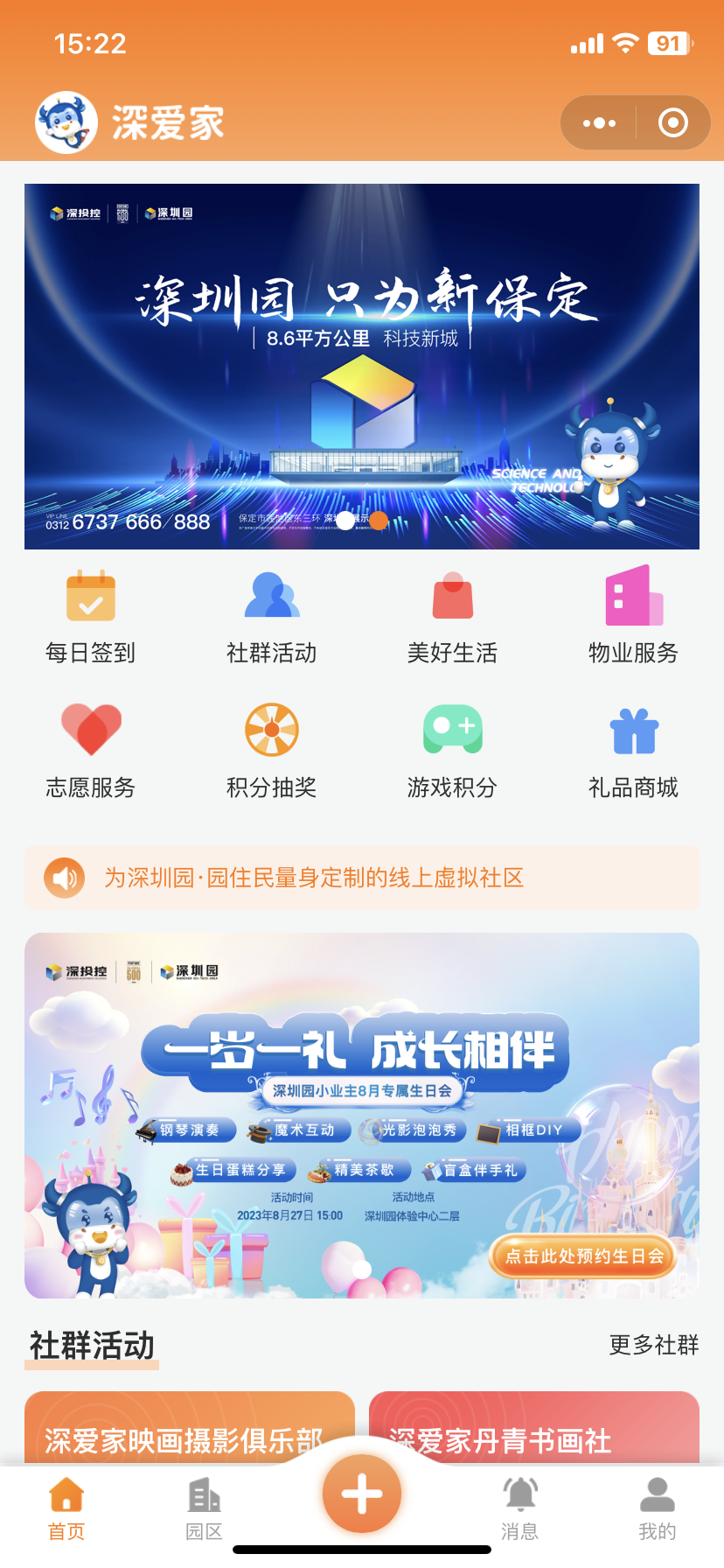
Task: Close the mini program with the circle button
Action: click(672, 123)
